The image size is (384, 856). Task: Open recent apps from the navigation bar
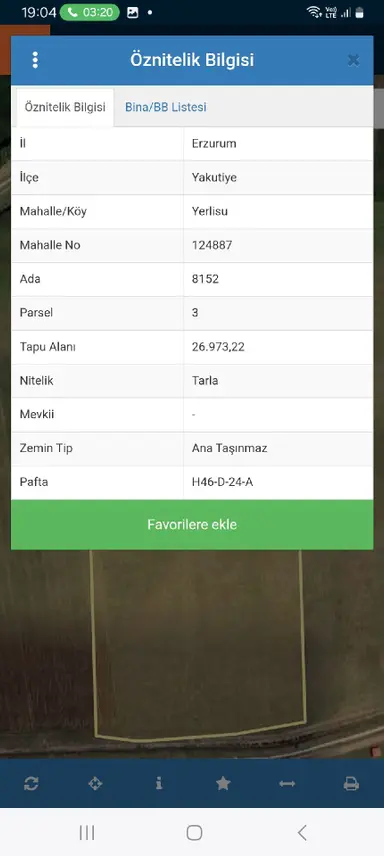tap(86, 833)
